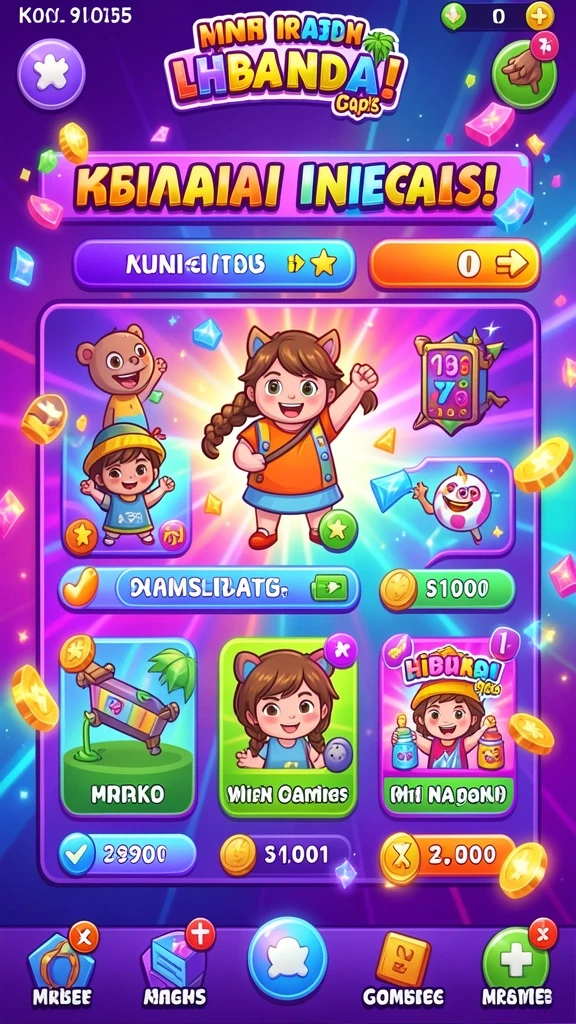The height and width of the screenshot is (1024, 576).
Task: Add gems with the yellow plus button
Action: [x=539, y=16]
